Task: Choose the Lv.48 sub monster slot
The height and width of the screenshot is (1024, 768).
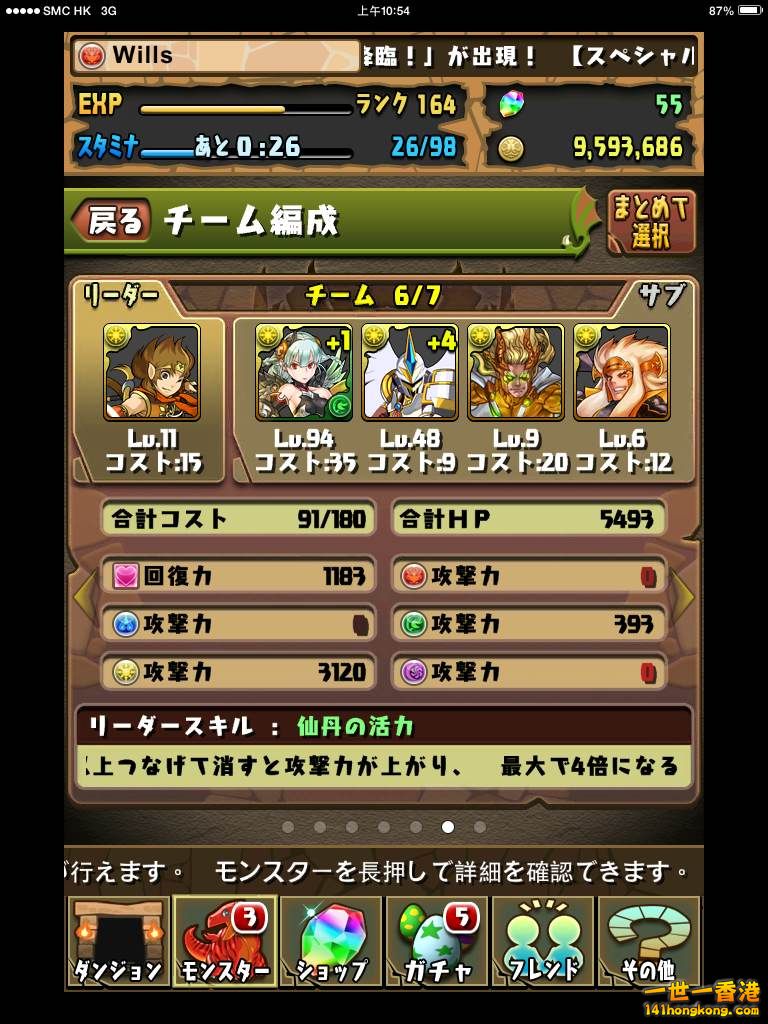Action: pyautogui.click(x=410, y=373)
